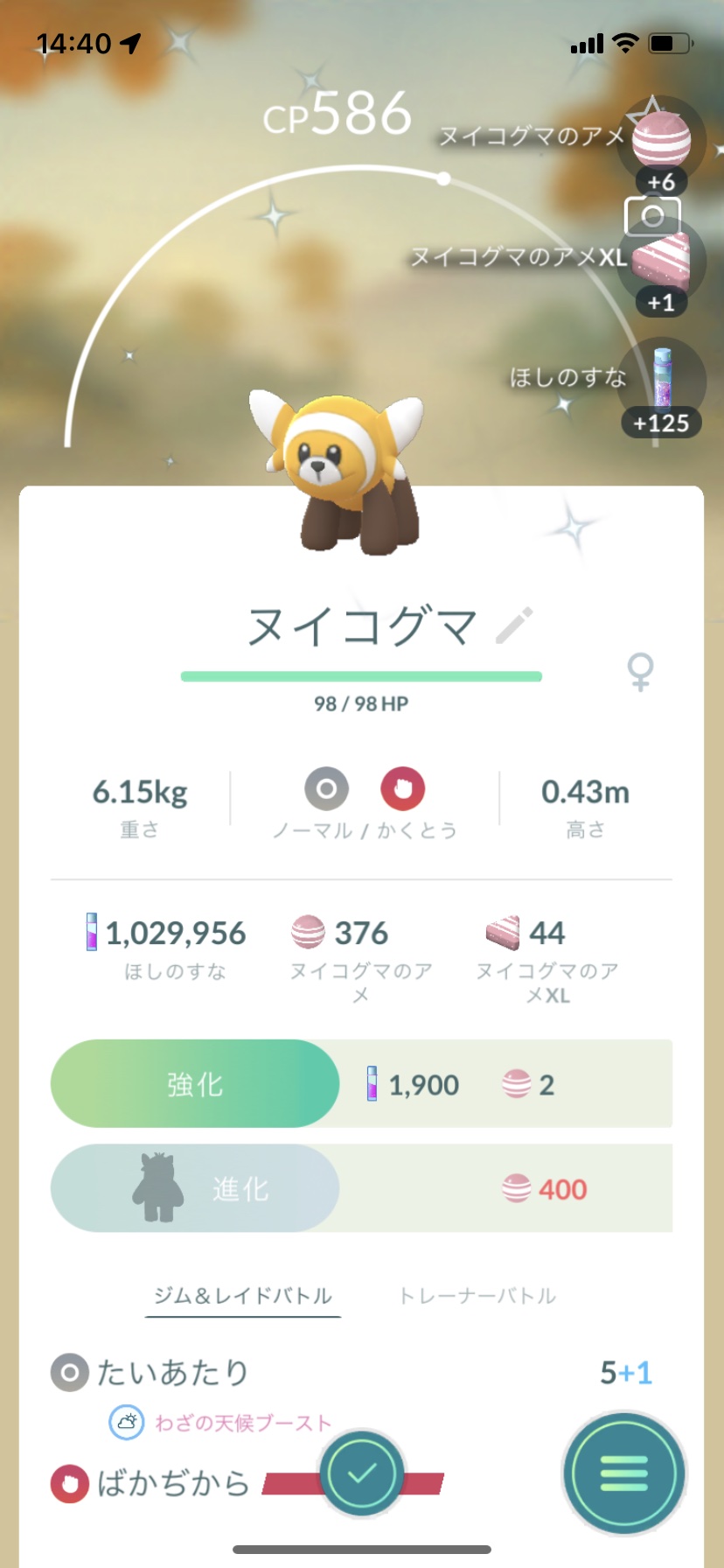Close the Pokémon detail with checkmark button
The height and width of the screenshot is (1568, 724).
coord(362,1473)
